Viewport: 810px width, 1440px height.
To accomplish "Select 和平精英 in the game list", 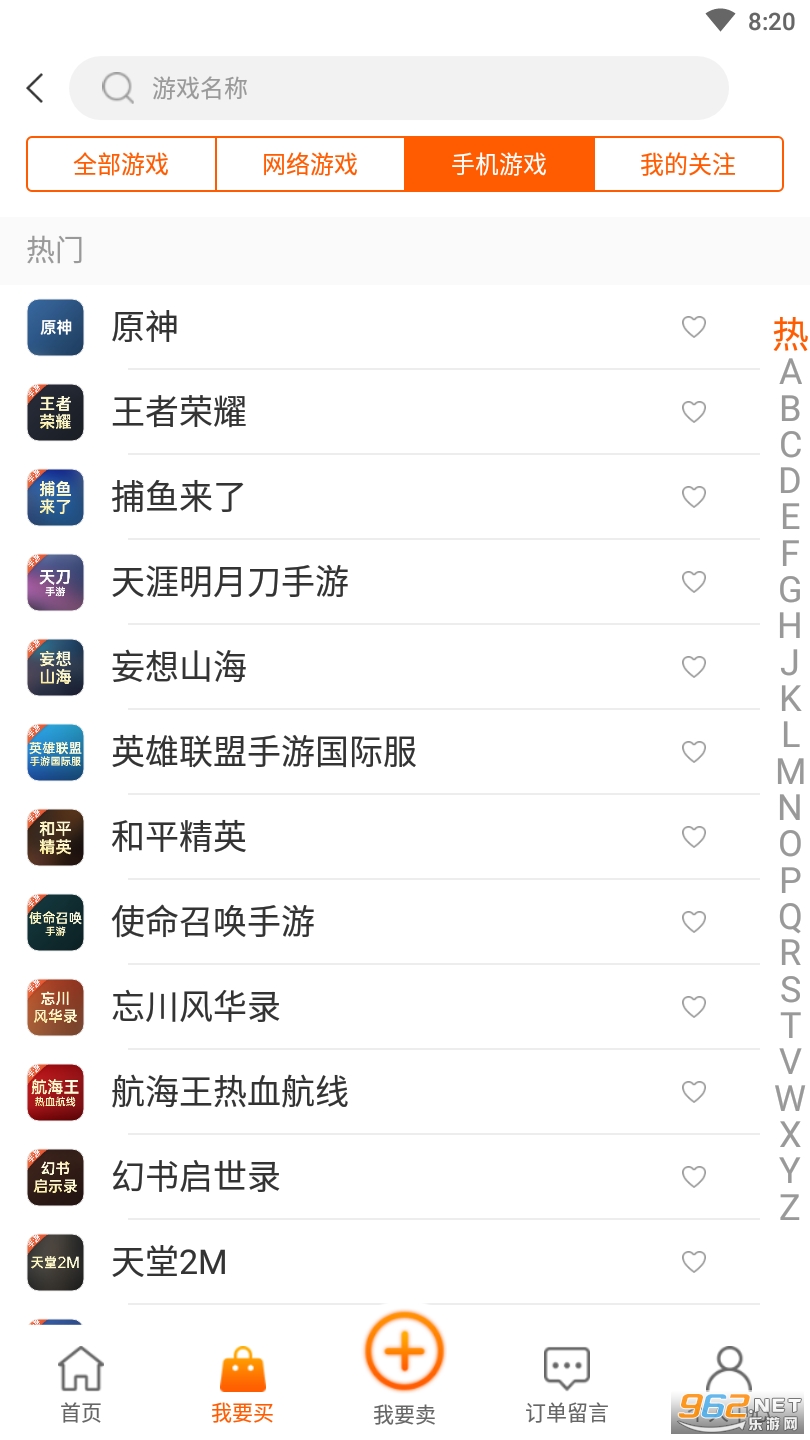I will (179, 837).
